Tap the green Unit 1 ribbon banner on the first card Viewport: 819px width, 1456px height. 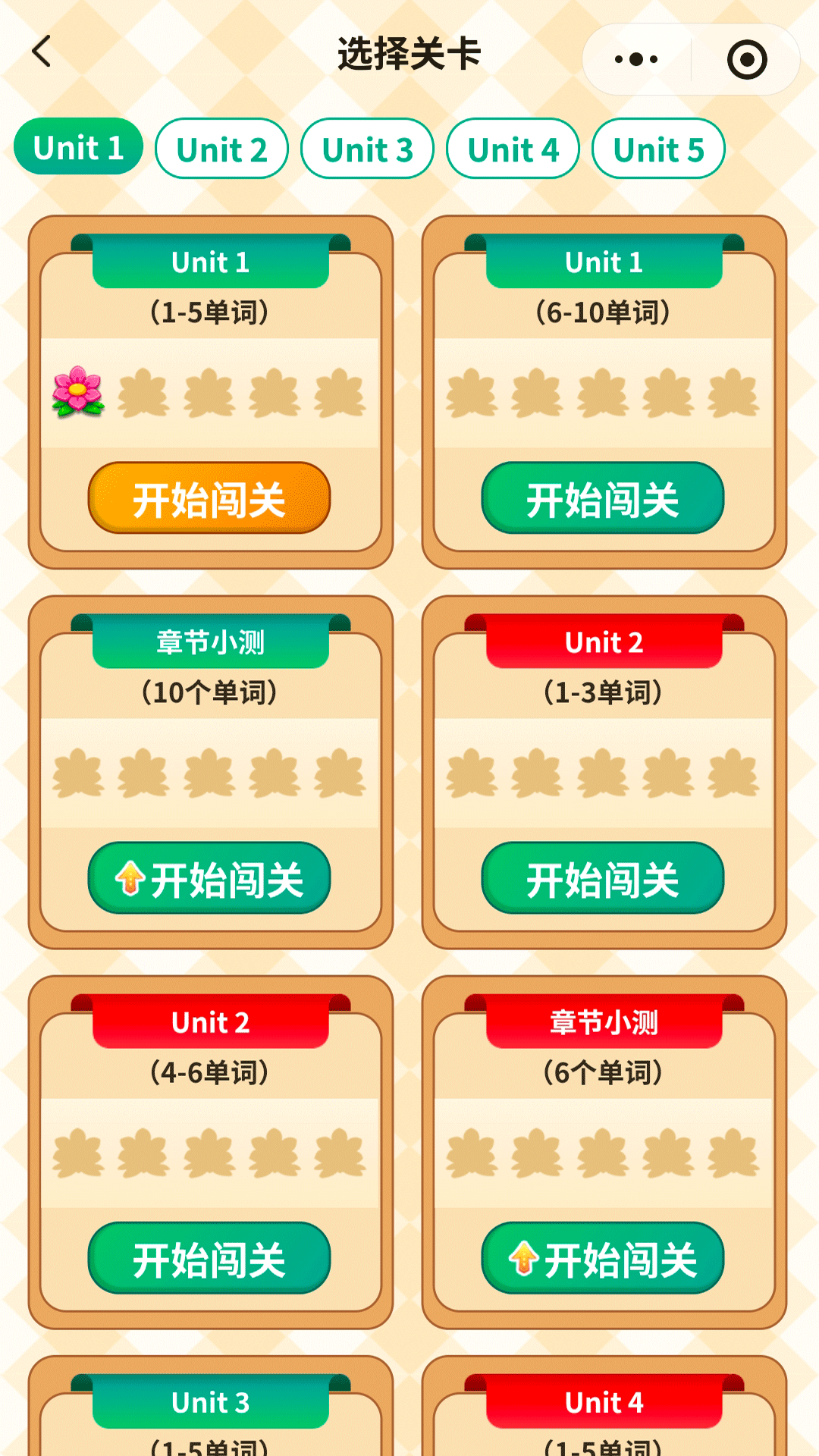(x=209, y=263)
